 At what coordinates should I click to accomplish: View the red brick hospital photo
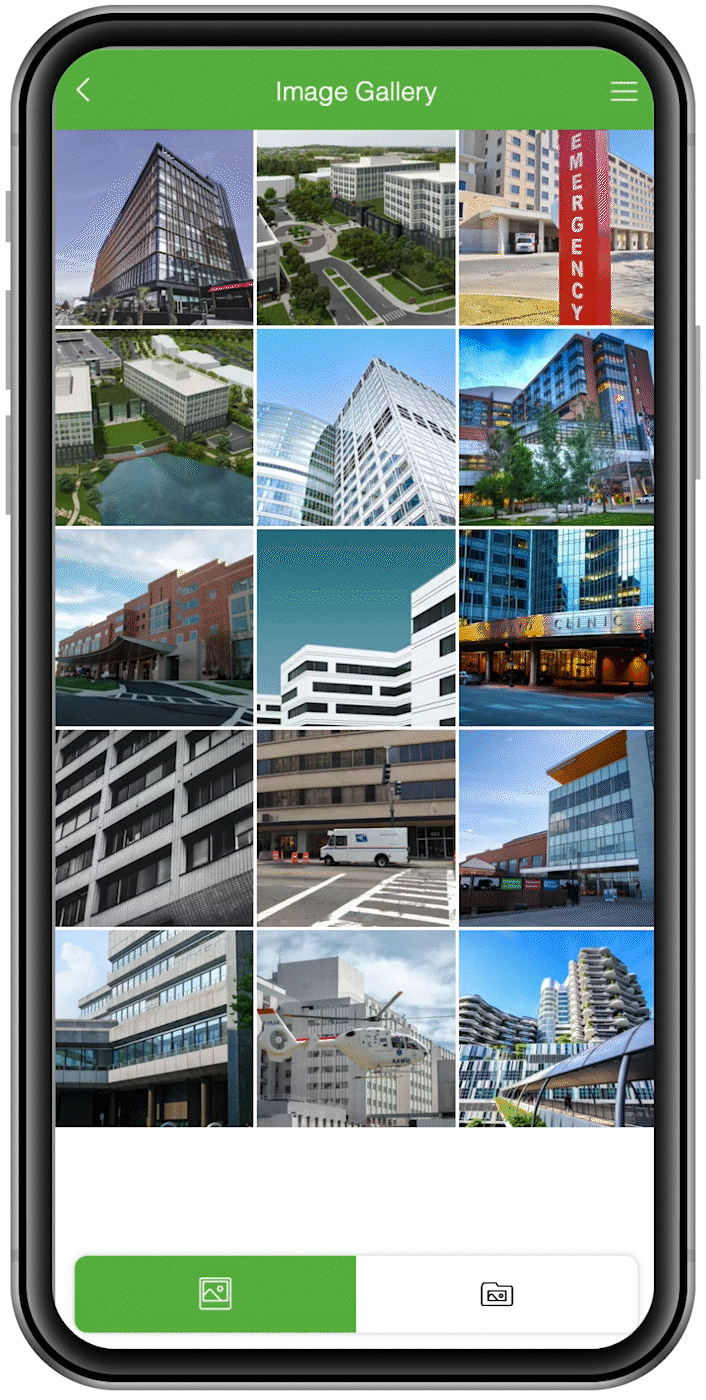pos(154,627)
